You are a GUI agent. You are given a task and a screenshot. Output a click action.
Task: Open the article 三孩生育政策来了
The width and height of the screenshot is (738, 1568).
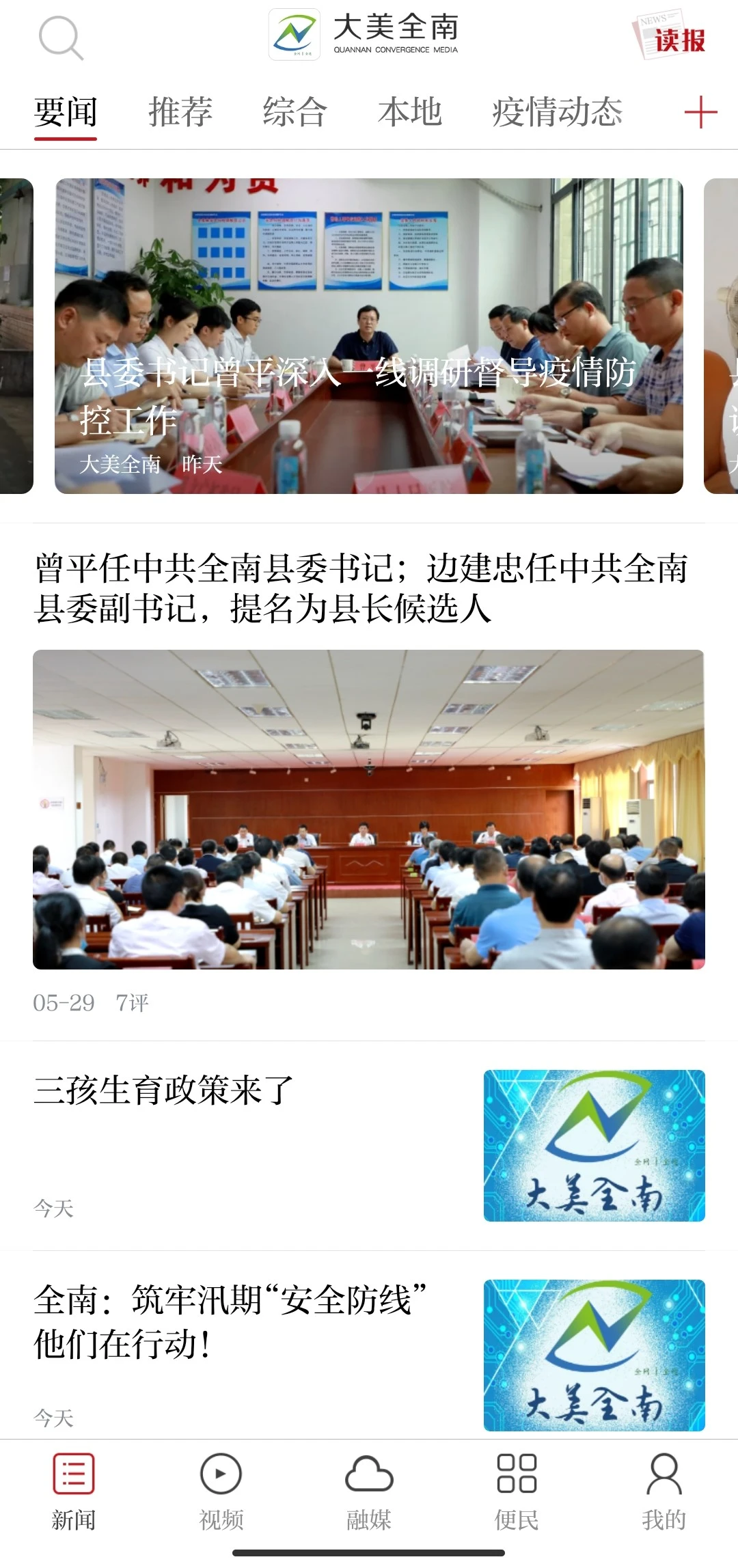pos(164,1090)
